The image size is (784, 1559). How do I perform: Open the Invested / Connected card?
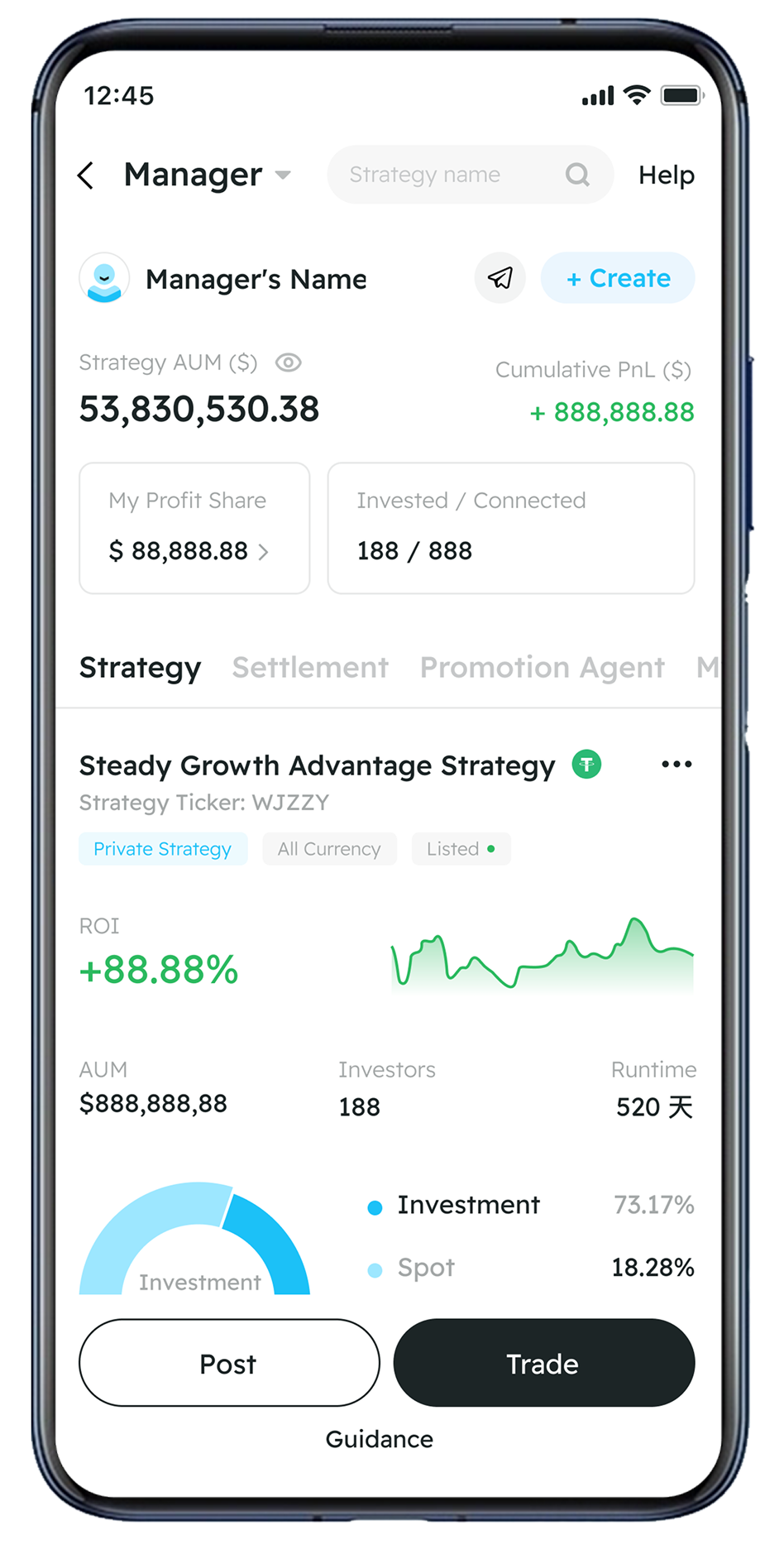click(x=510, y=528)
